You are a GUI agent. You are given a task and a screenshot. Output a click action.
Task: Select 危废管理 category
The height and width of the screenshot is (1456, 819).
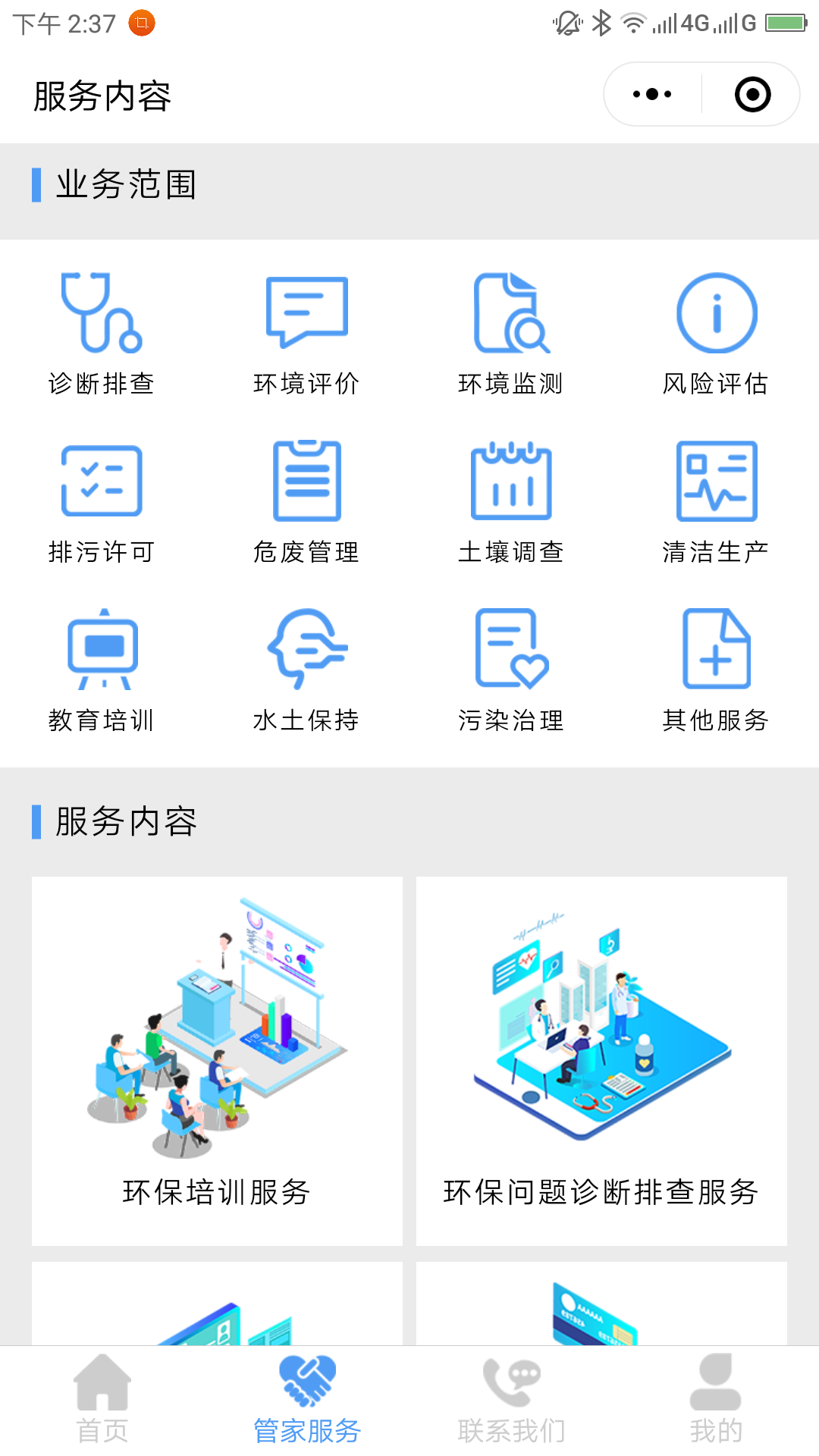pos(306,502)
